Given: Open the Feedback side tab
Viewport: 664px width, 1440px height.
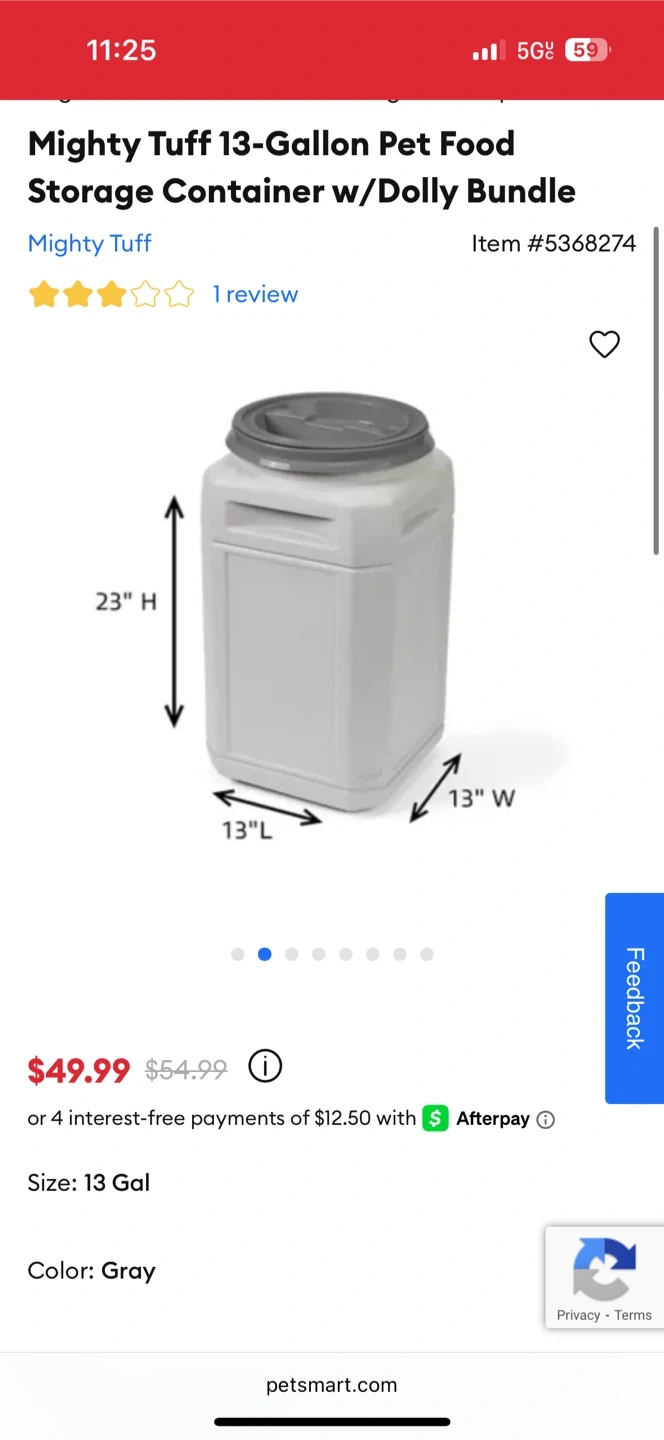Looking at the screenshot, I should point(634,998).
